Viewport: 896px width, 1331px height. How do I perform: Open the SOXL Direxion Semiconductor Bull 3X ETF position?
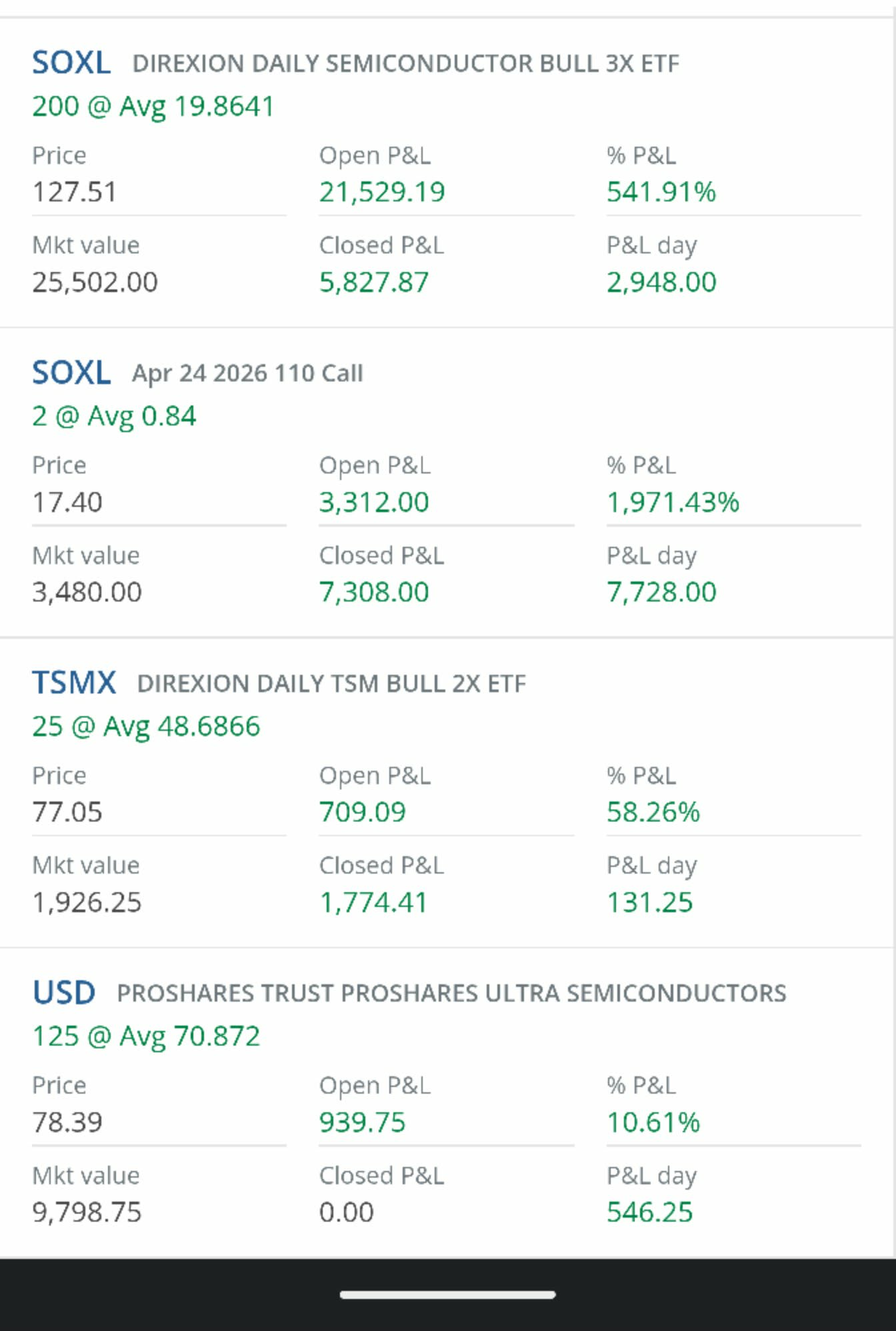(71, 63)
